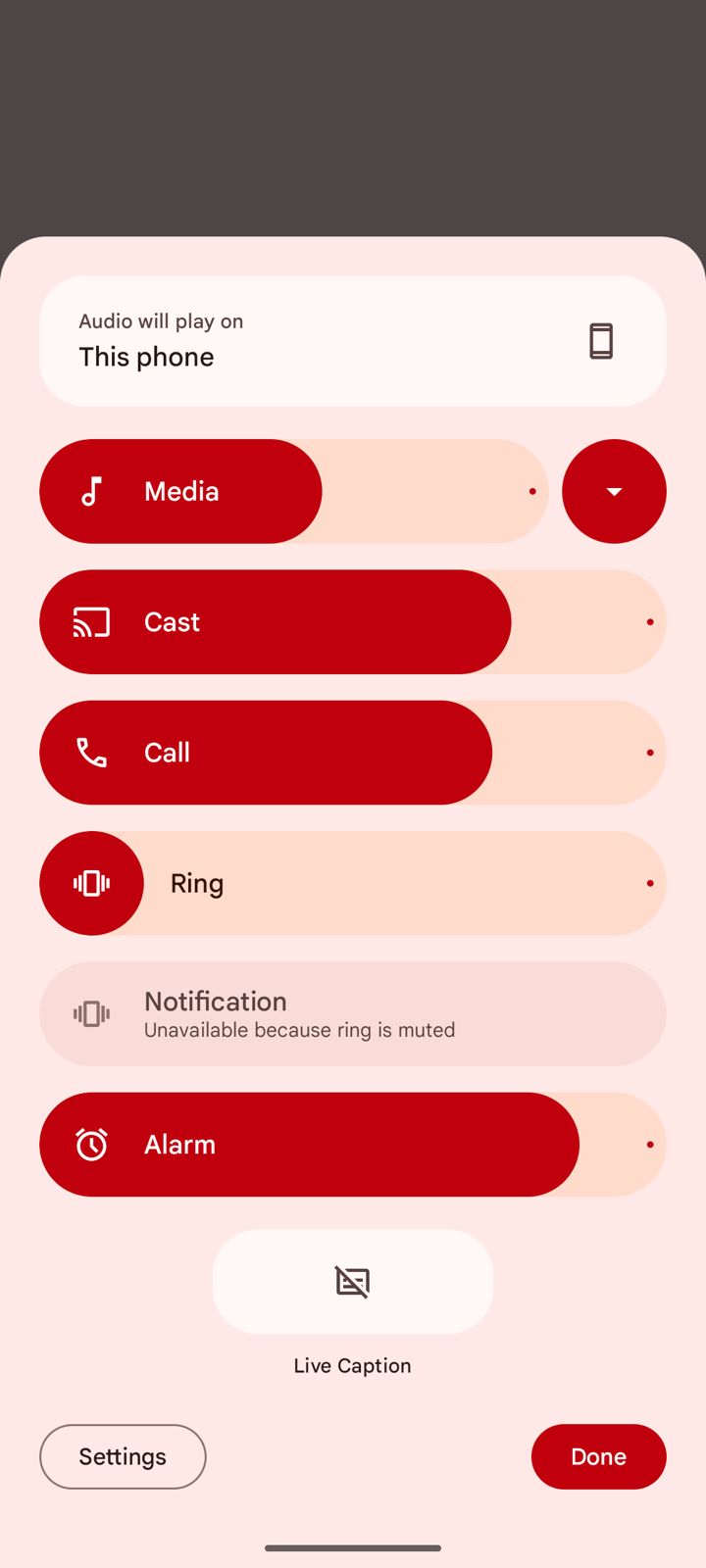Tap the Cast icon on its volume row
706x1568 pixels.
click(x=91, y=621)
